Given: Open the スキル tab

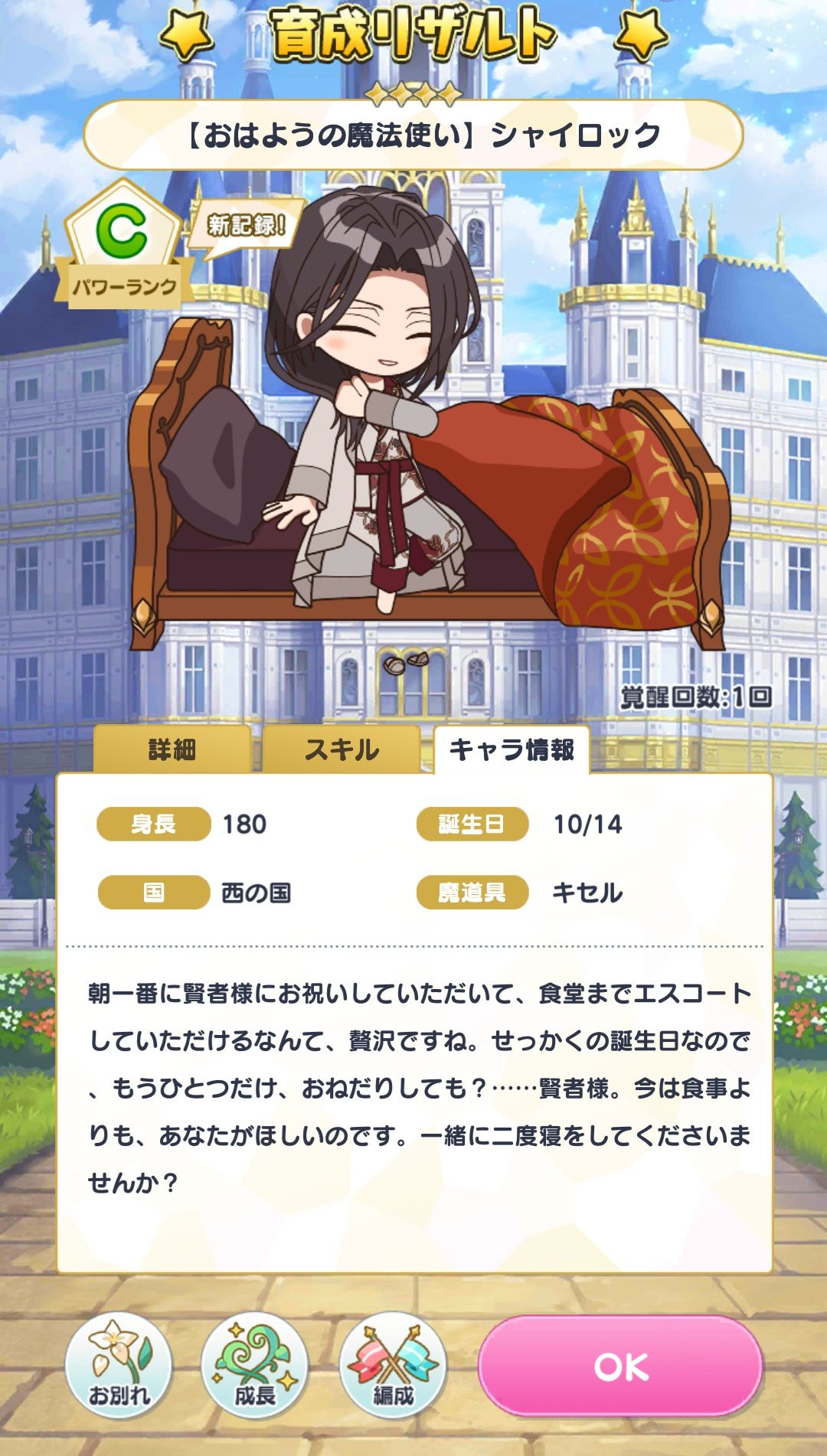Looking at the screenshot, I should point(342,749).
